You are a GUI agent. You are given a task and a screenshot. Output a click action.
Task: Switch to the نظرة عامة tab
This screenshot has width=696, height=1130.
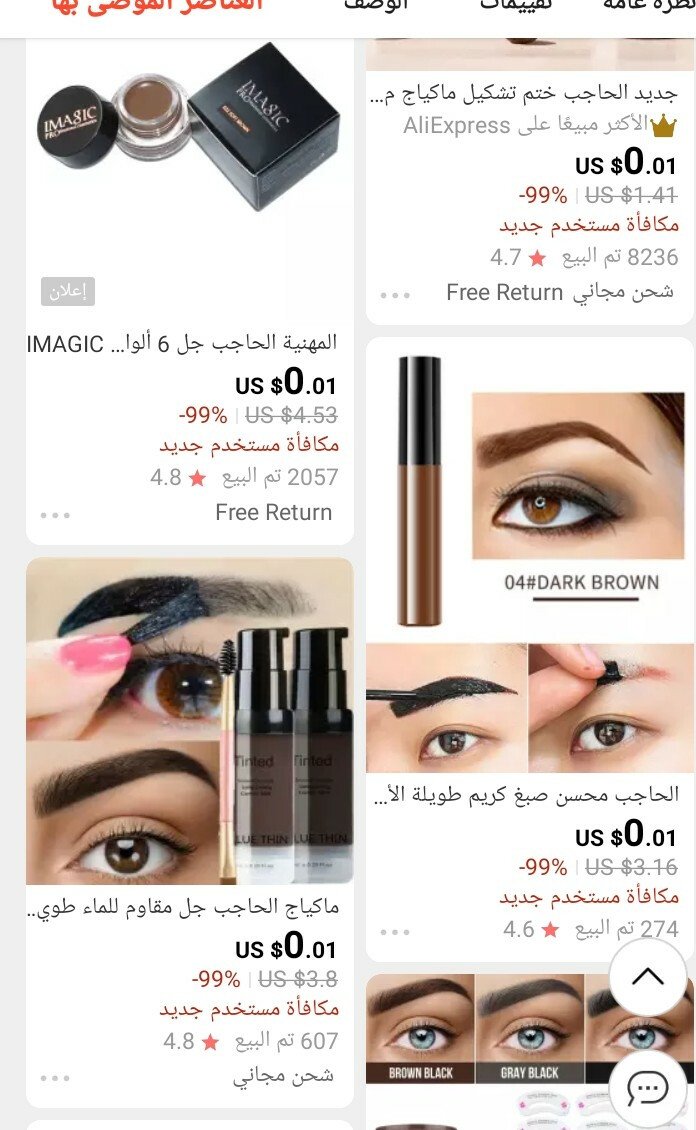click(648, 6)
